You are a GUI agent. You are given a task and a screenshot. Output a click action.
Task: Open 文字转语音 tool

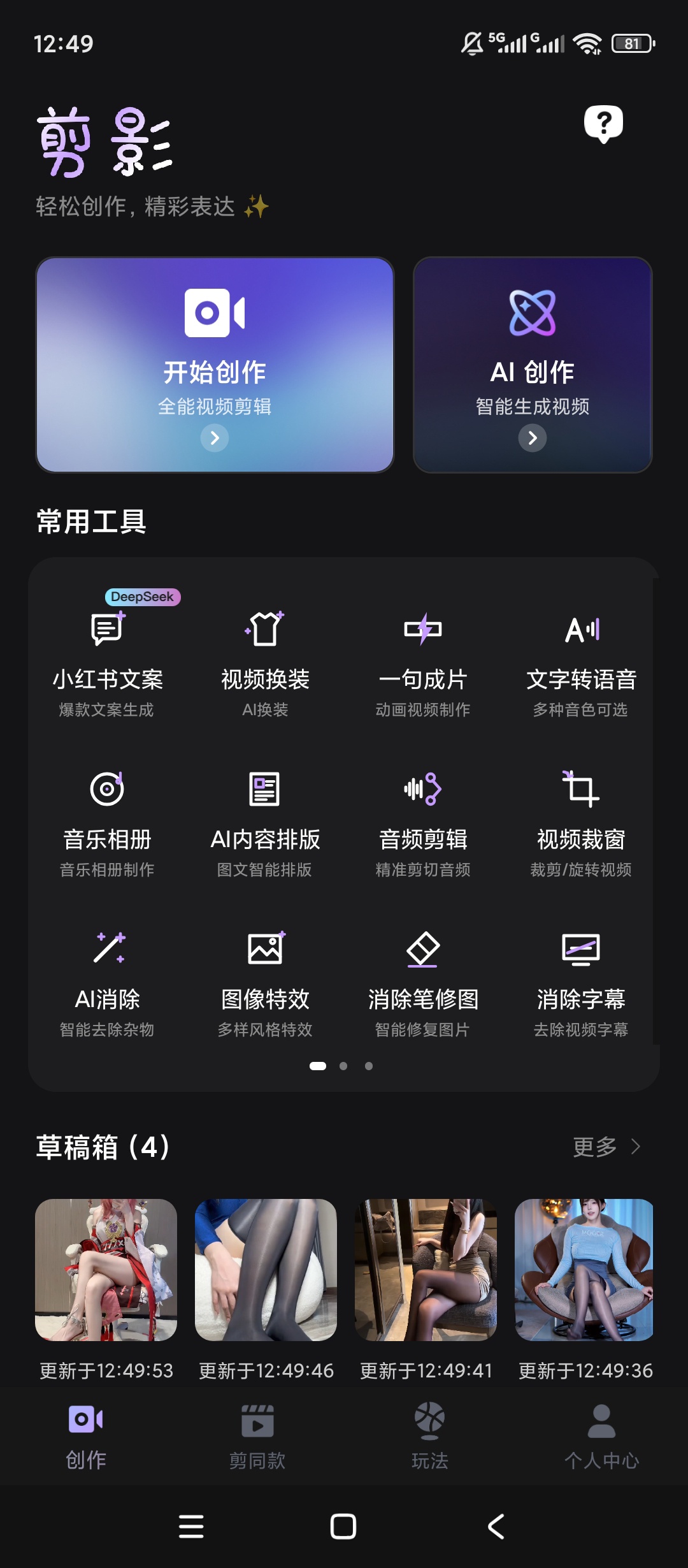[x=581, y=663]
